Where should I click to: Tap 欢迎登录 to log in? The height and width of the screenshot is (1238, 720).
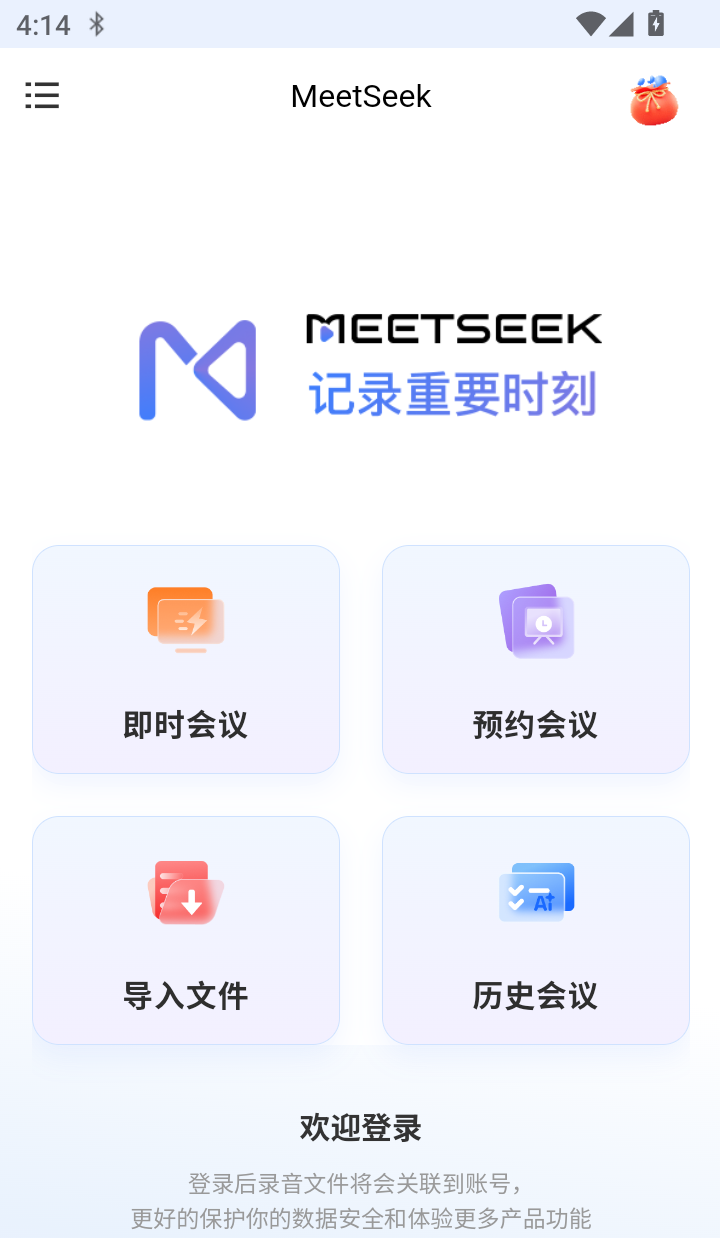click(360, 1127)
